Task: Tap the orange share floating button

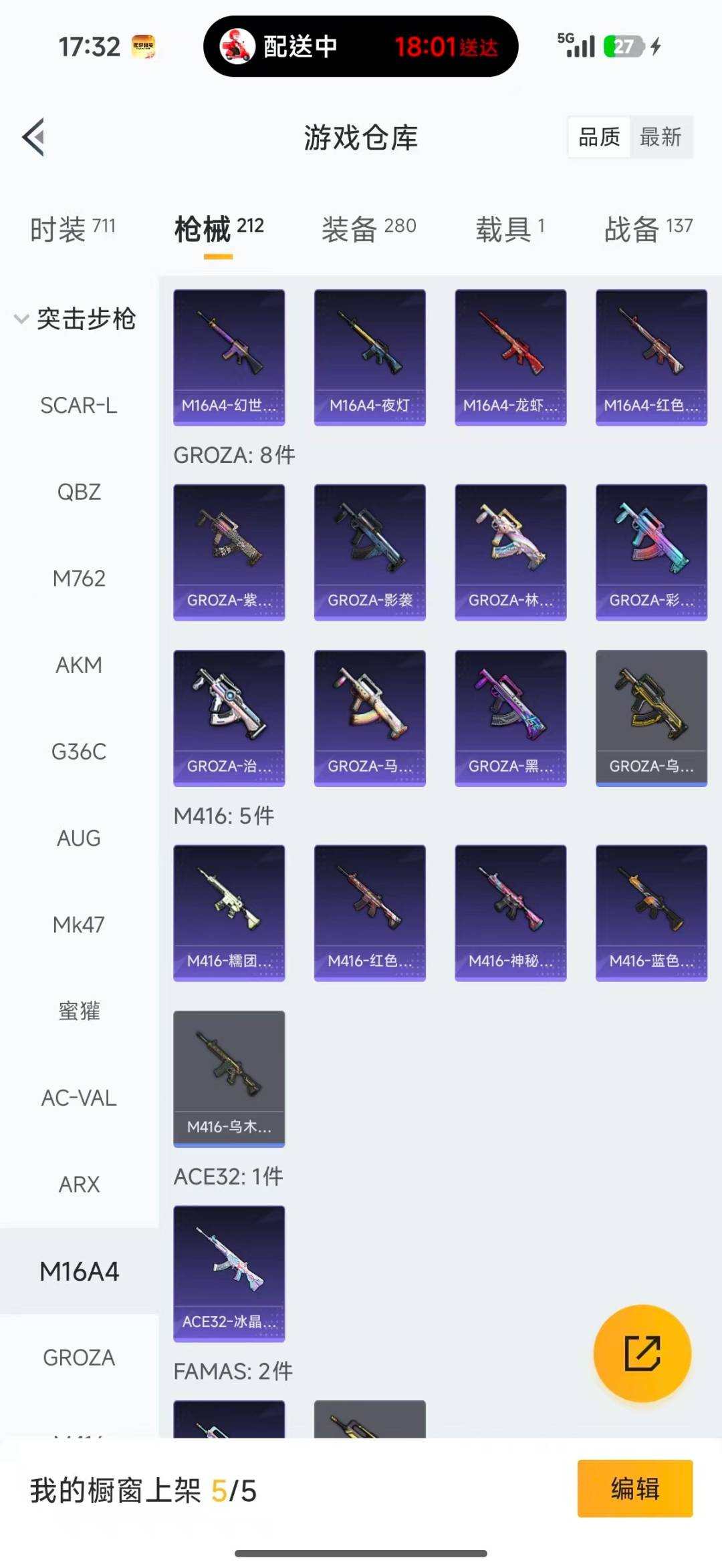Action: pyautogui.click(x=642, y=1353)
